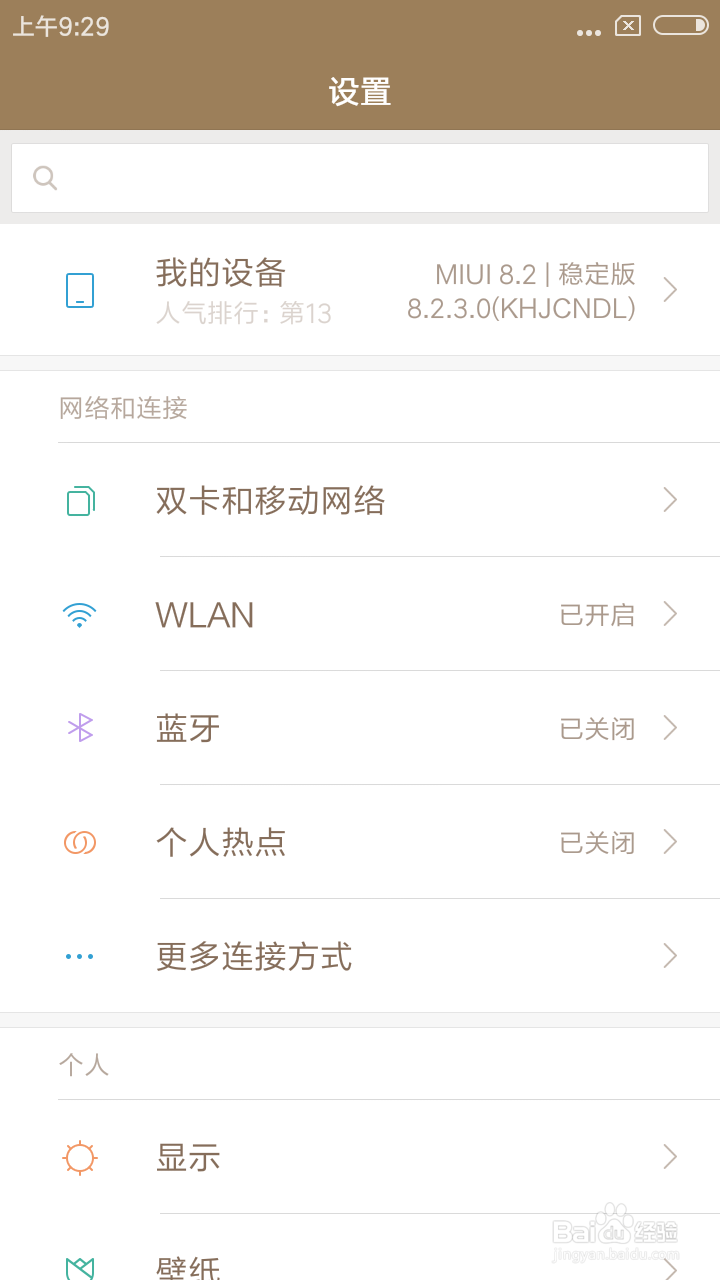The image size is (720, 1280).
Task: Select the display brightness sun icon
Action: pyautogui.click(x=80, y=1157)
